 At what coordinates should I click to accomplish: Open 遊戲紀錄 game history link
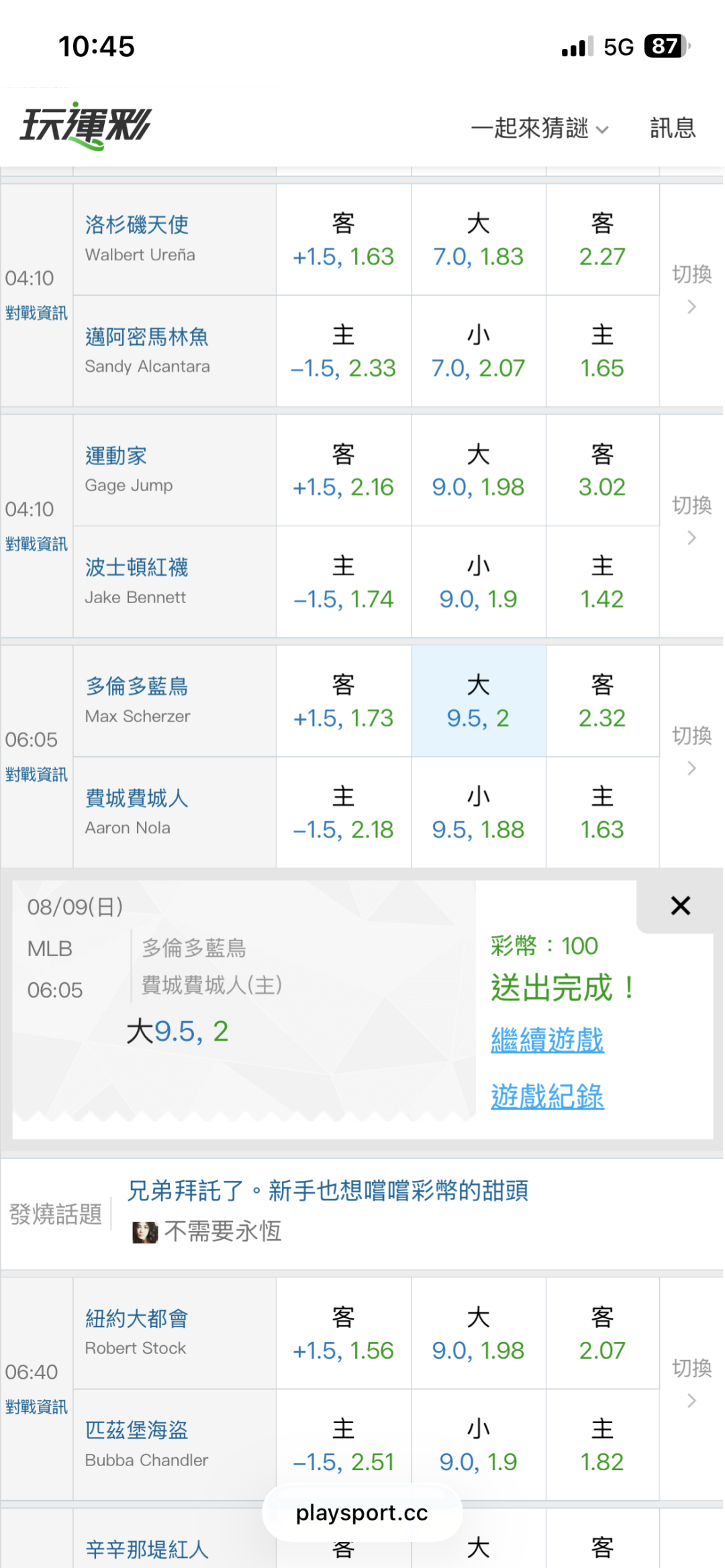click(x=547, y=1097)
